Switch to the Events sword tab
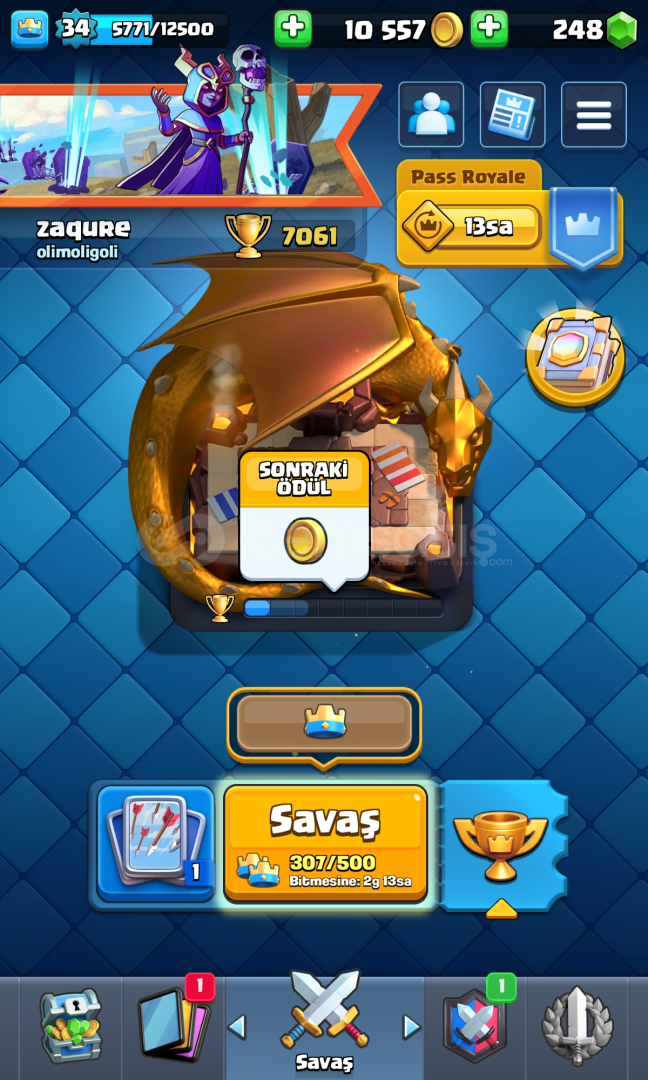The width and height of the screenshot is (648, 1080). coord(577,1026)
